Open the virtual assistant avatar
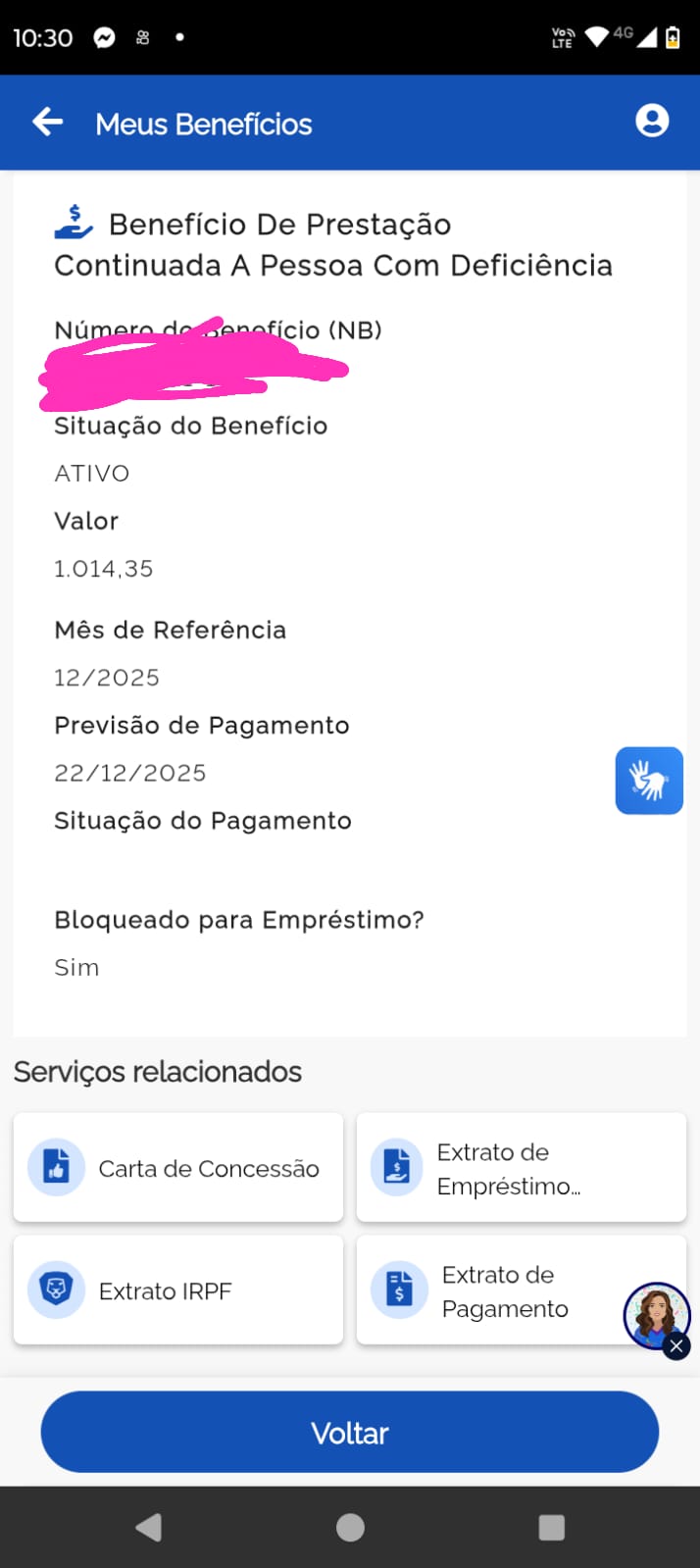 click(x=654, y=1312)
